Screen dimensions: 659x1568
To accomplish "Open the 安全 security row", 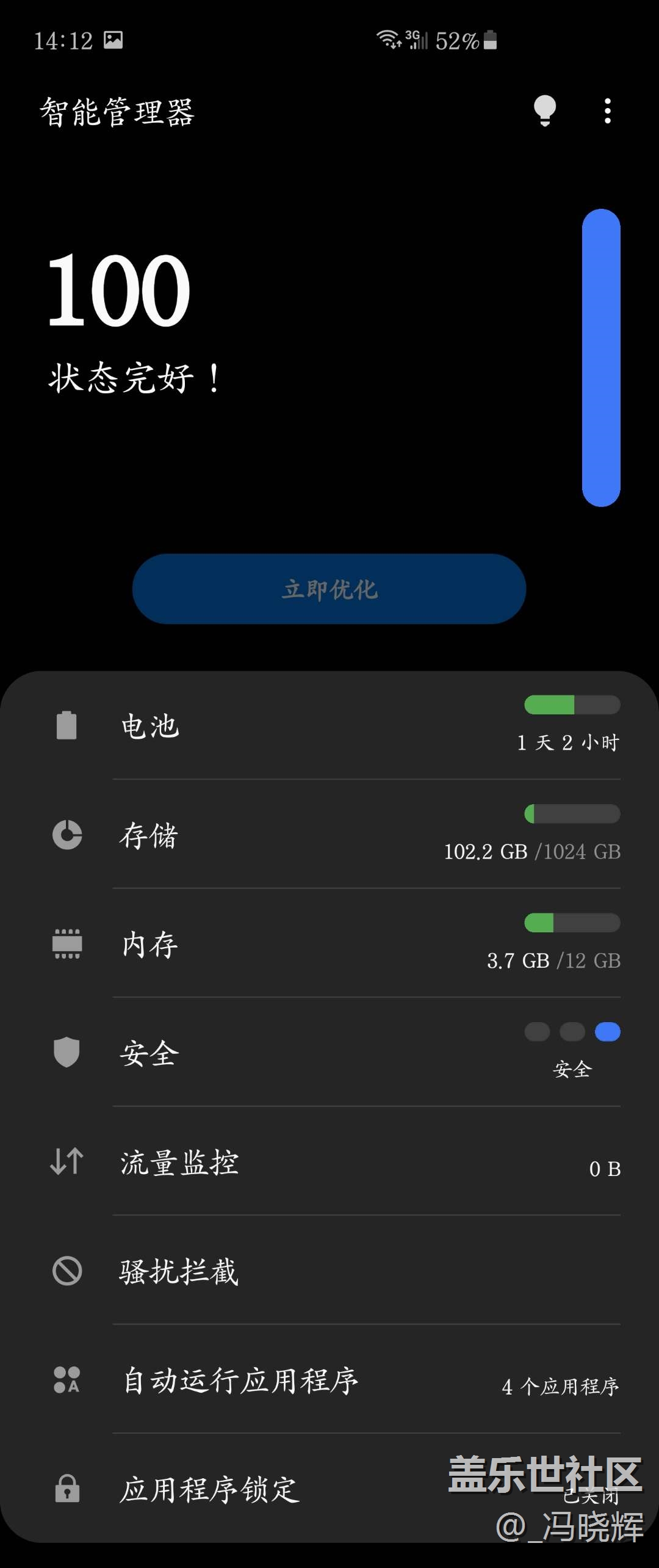I will (x=329, y=1053).
